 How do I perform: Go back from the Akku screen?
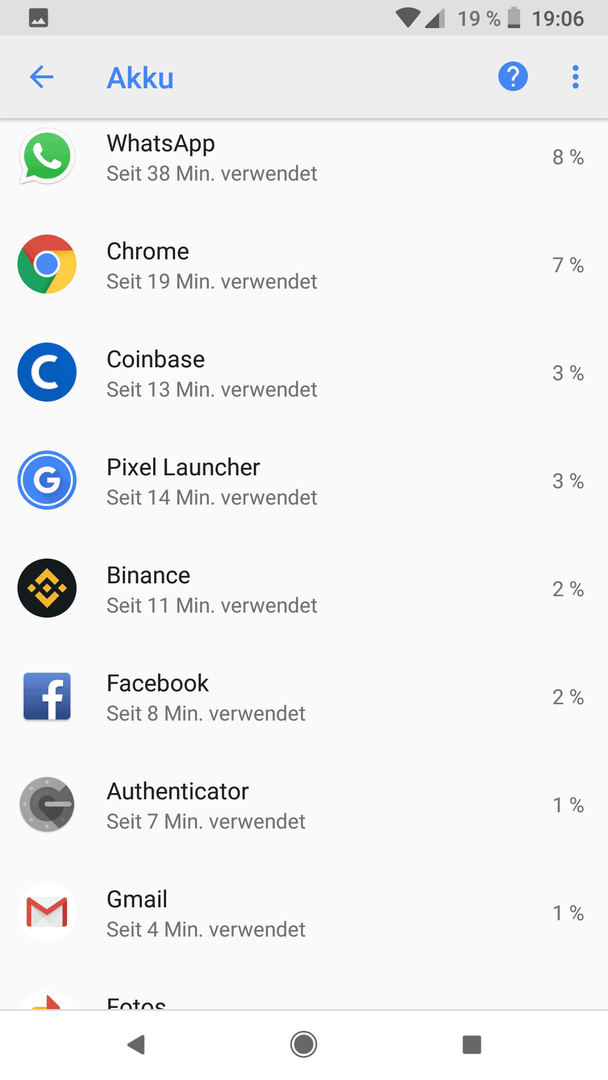coord(41,77)
